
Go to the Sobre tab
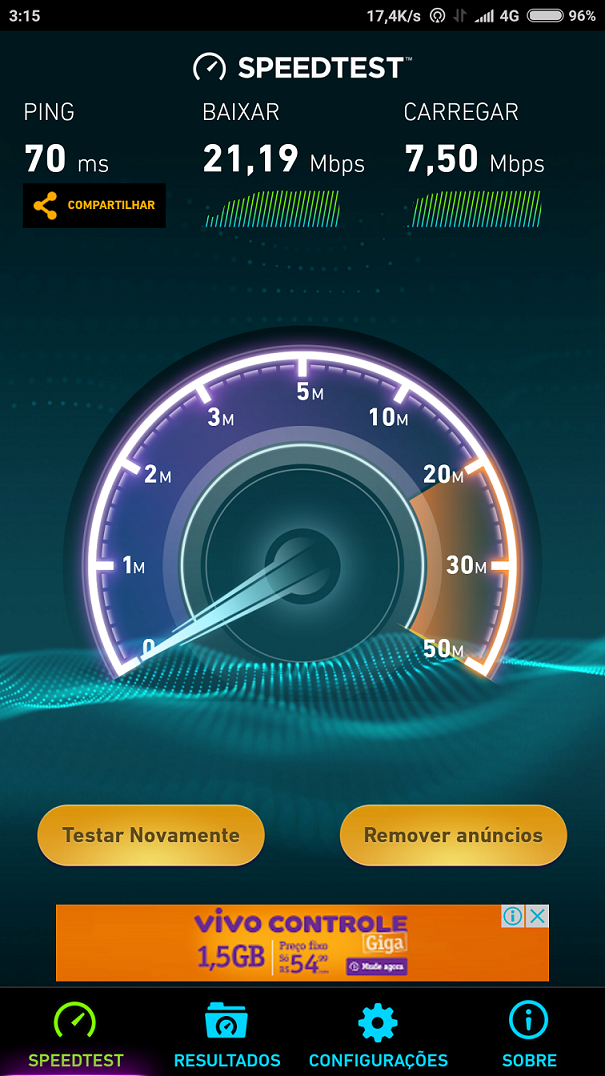[x=529, y=1033]
